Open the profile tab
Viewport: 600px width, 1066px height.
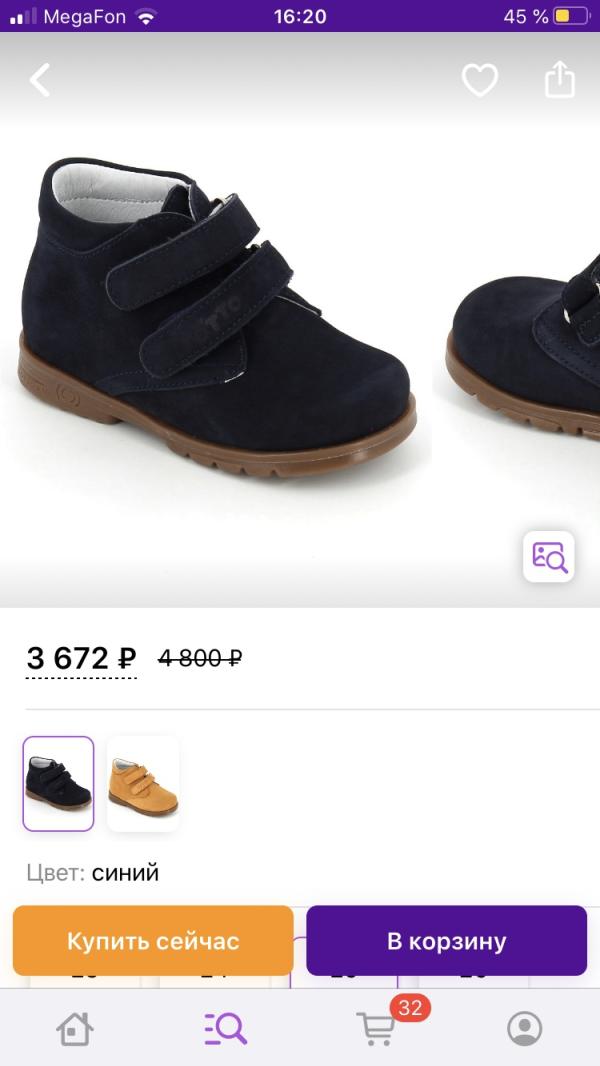coord(524,1028)
